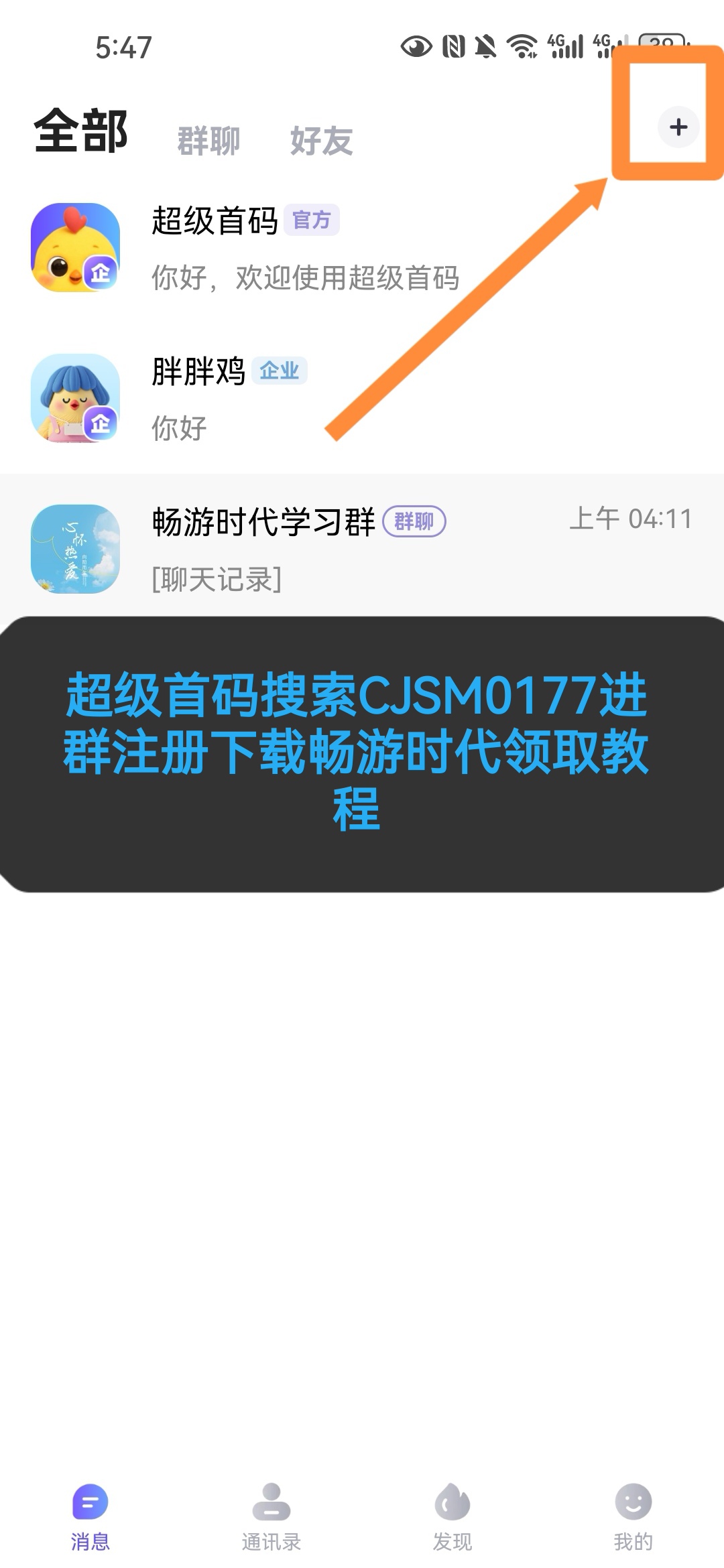
Task: Open 胖胖鸡 enterprise avatar
Action: point(75,399)
